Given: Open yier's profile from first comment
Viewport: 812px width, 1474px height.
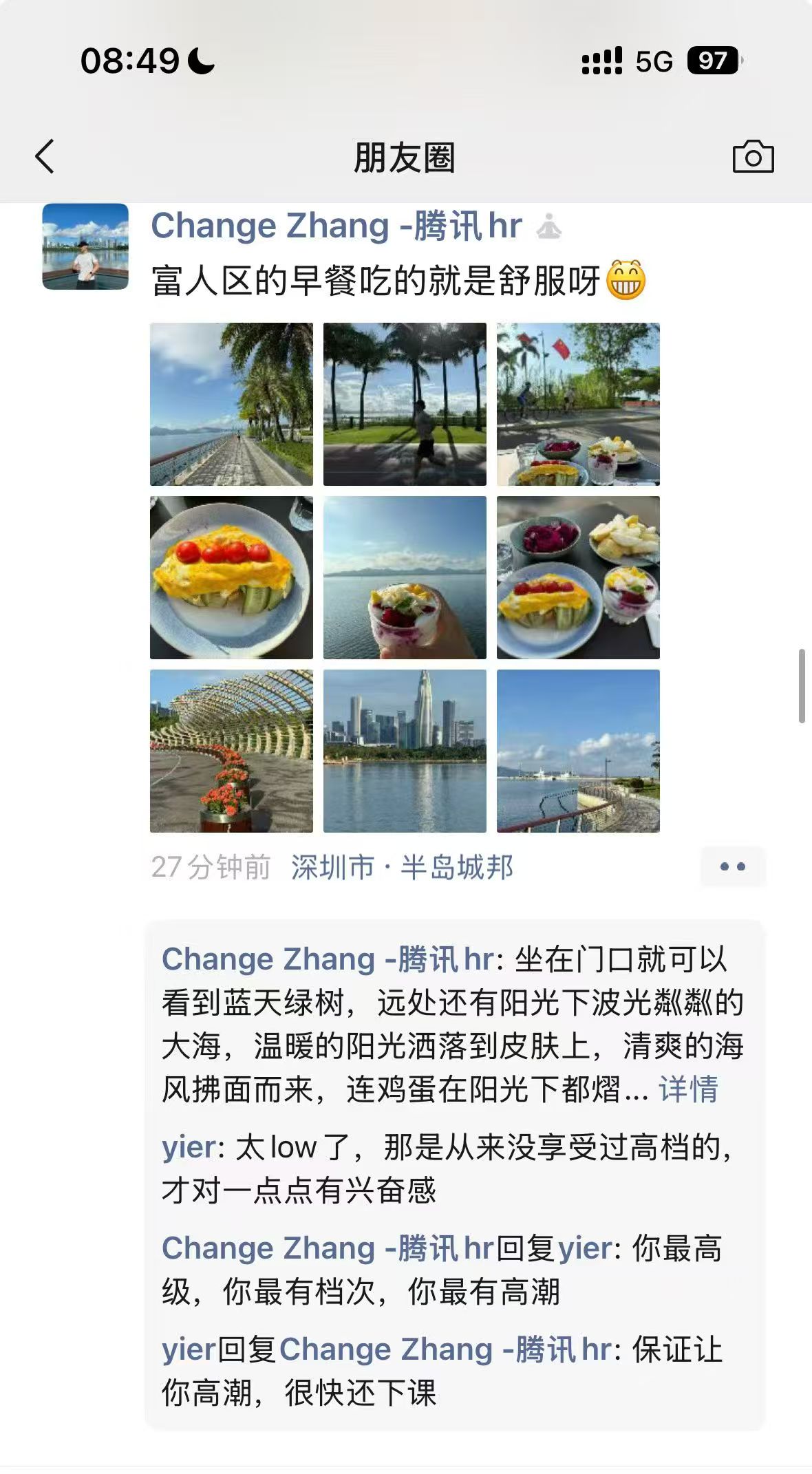Looking at the screenshot, I should tap(189, 1147).
